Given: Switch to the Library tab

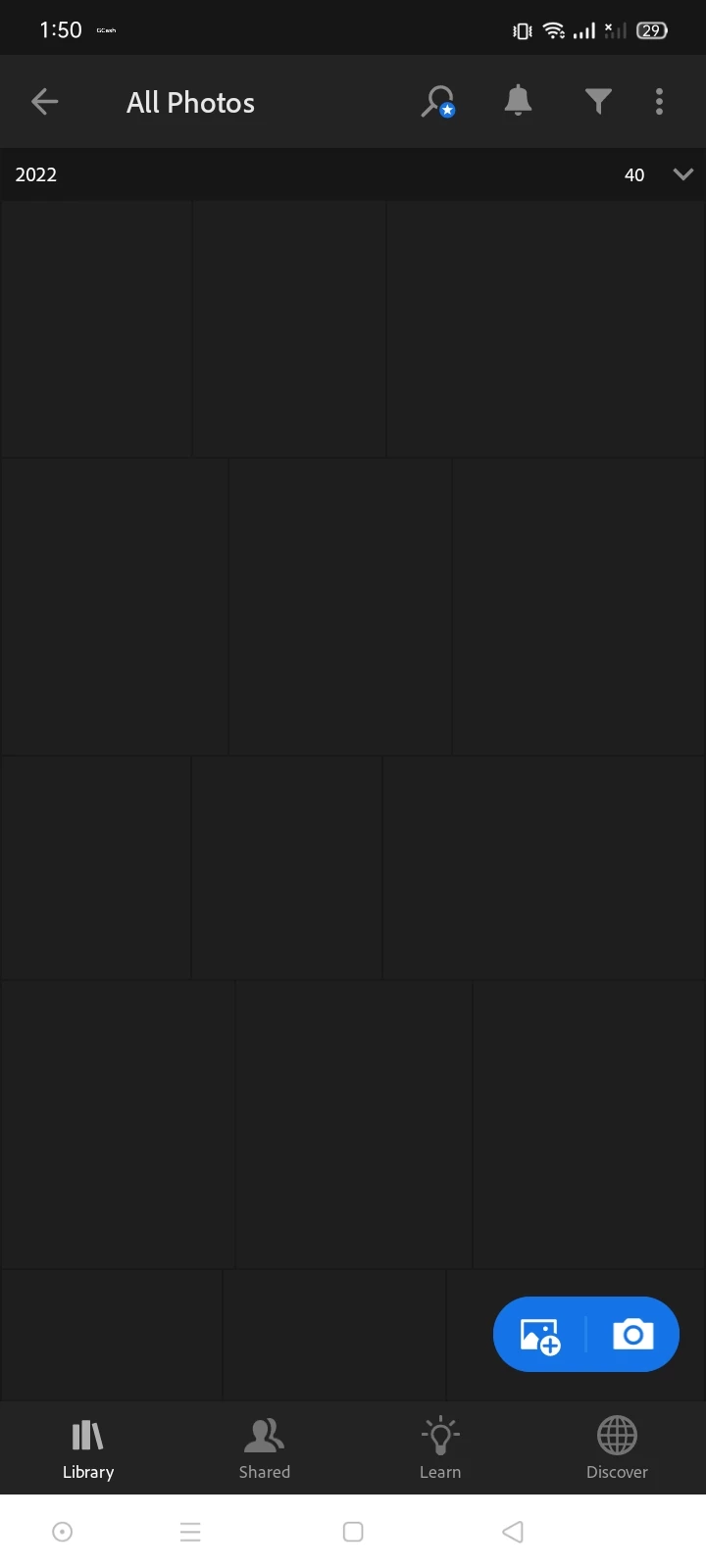Looking at the screenshot, I should (88, 1448).
